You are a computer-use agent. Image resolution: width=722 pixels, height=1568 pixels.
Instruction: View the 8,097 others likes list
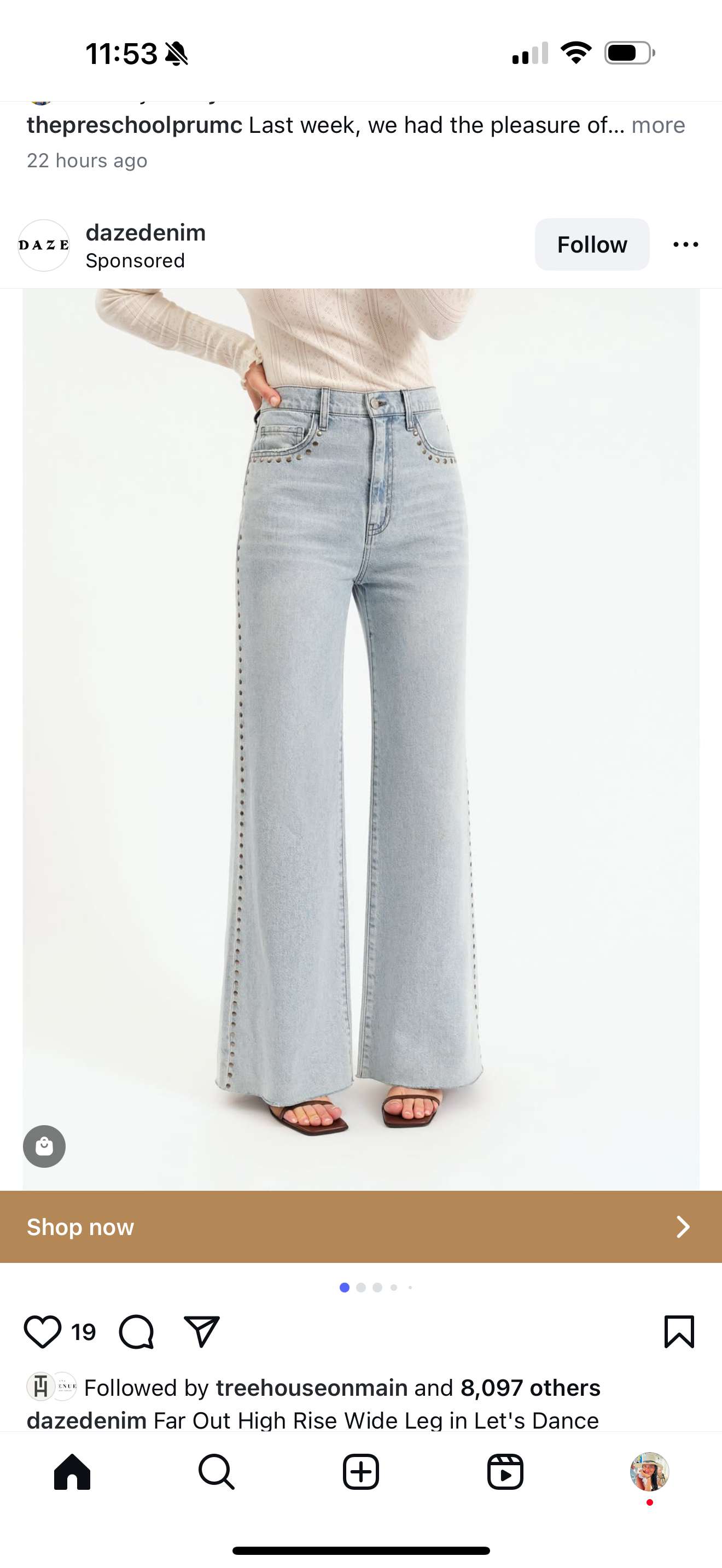tap(530, 1388)
